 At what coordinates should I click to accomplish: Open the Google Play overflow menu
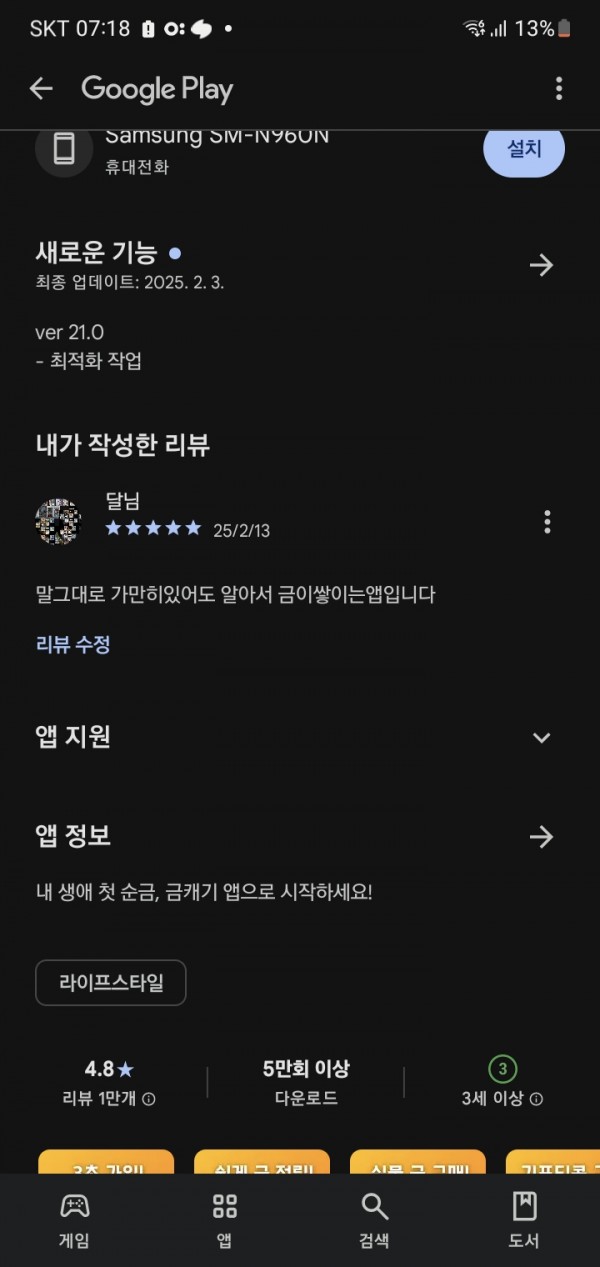click(559, 89)
